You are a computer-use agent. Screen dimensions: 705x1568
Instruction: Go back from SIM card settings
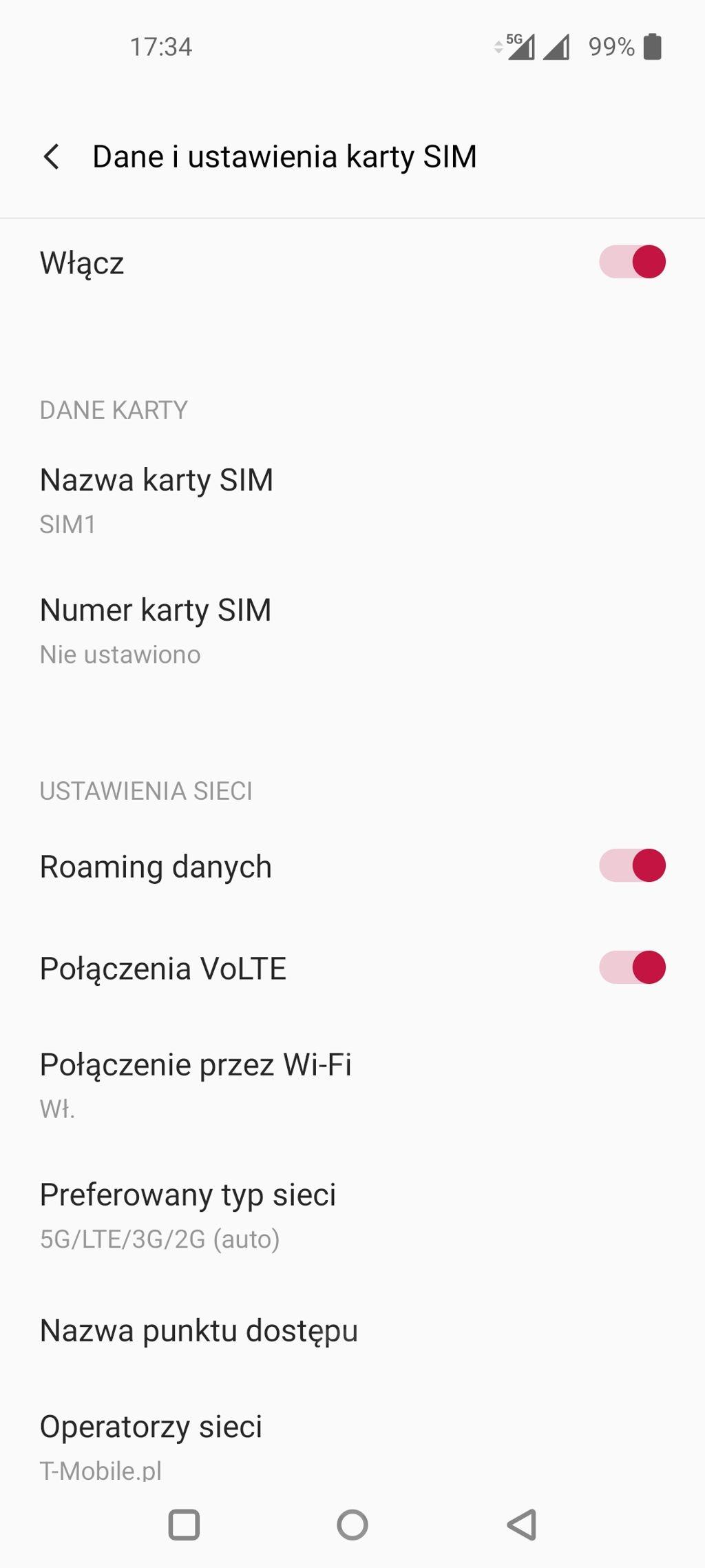coord(52,156)
